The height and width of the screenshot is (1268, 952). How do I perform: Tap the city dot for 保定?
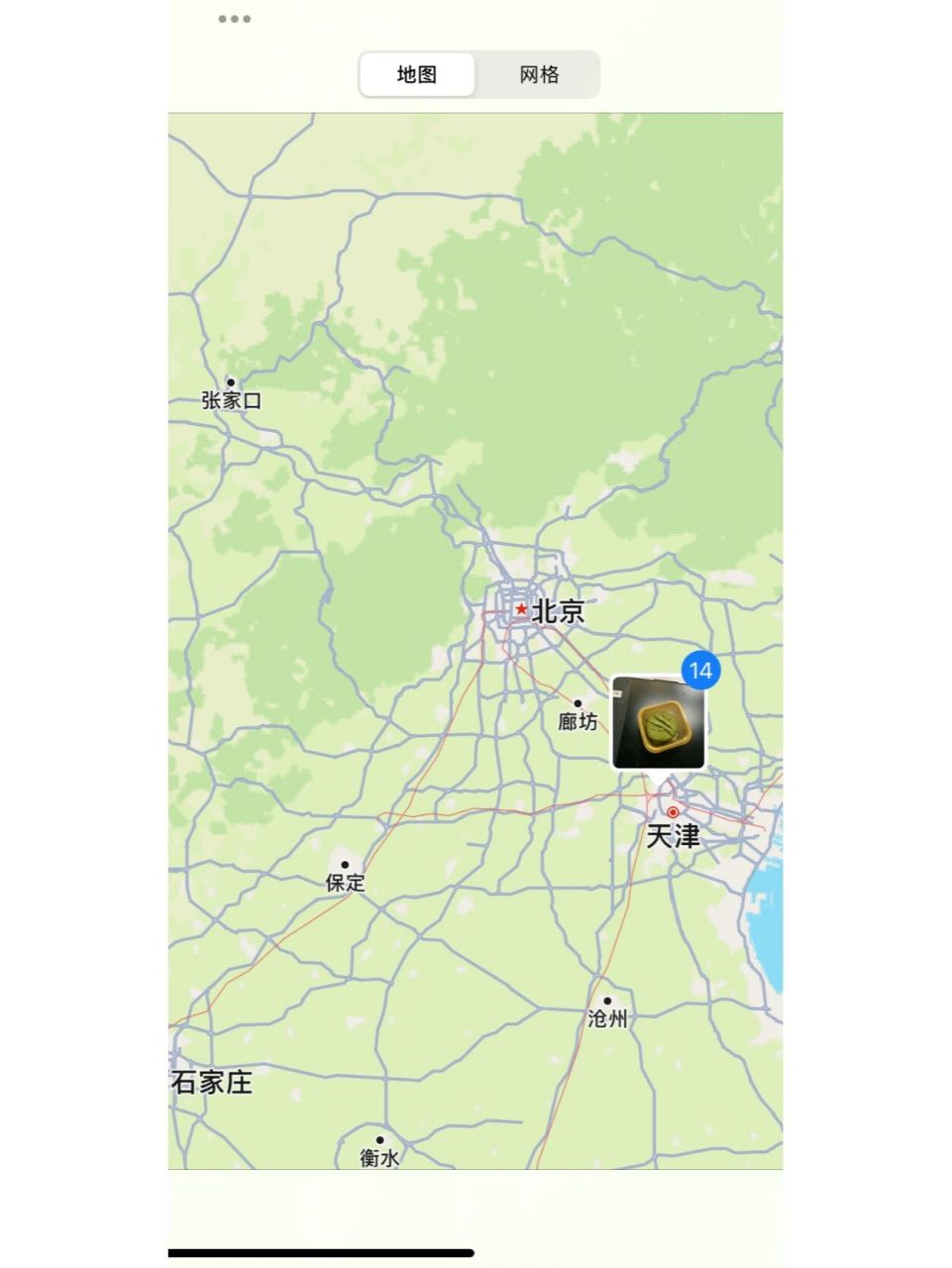343,864
